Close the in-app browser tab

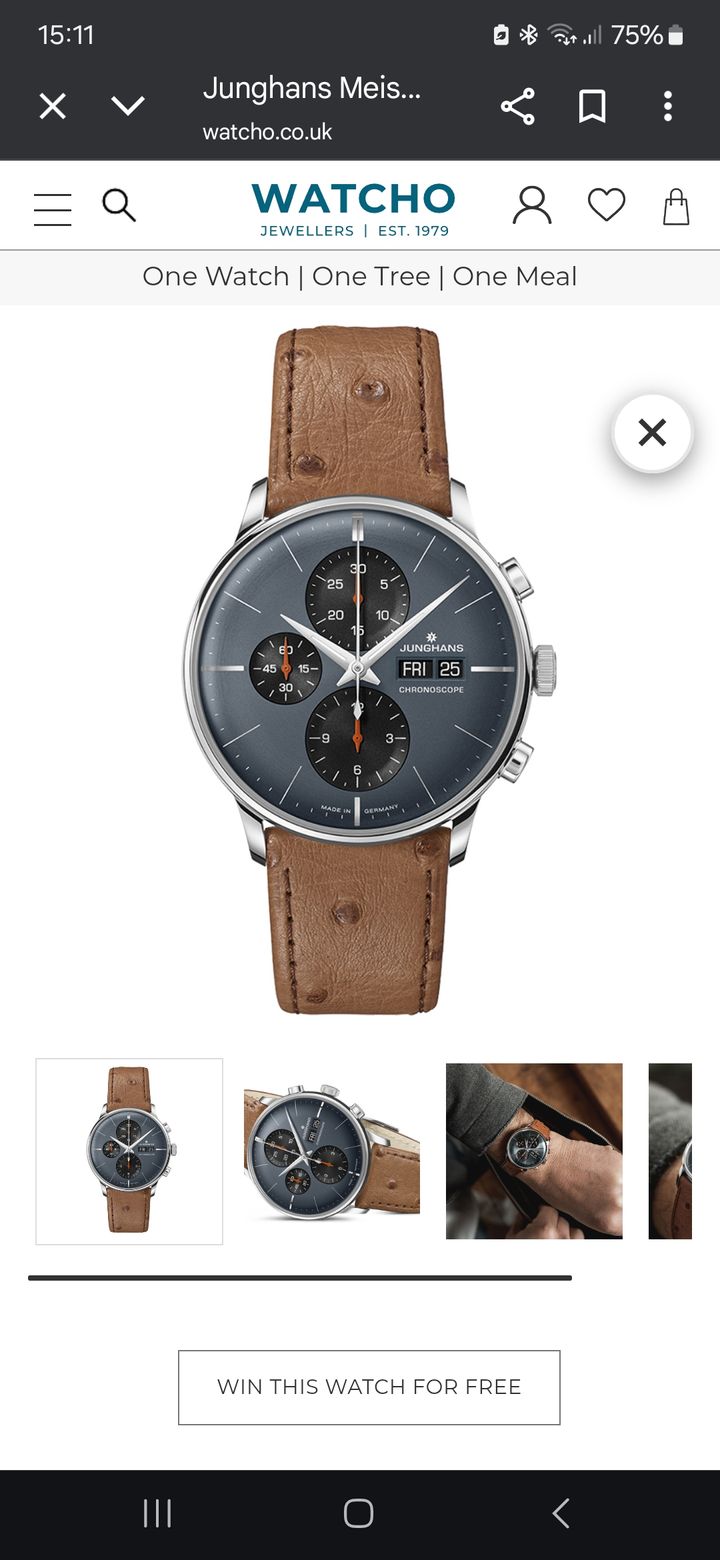click(x=52, y=106)
